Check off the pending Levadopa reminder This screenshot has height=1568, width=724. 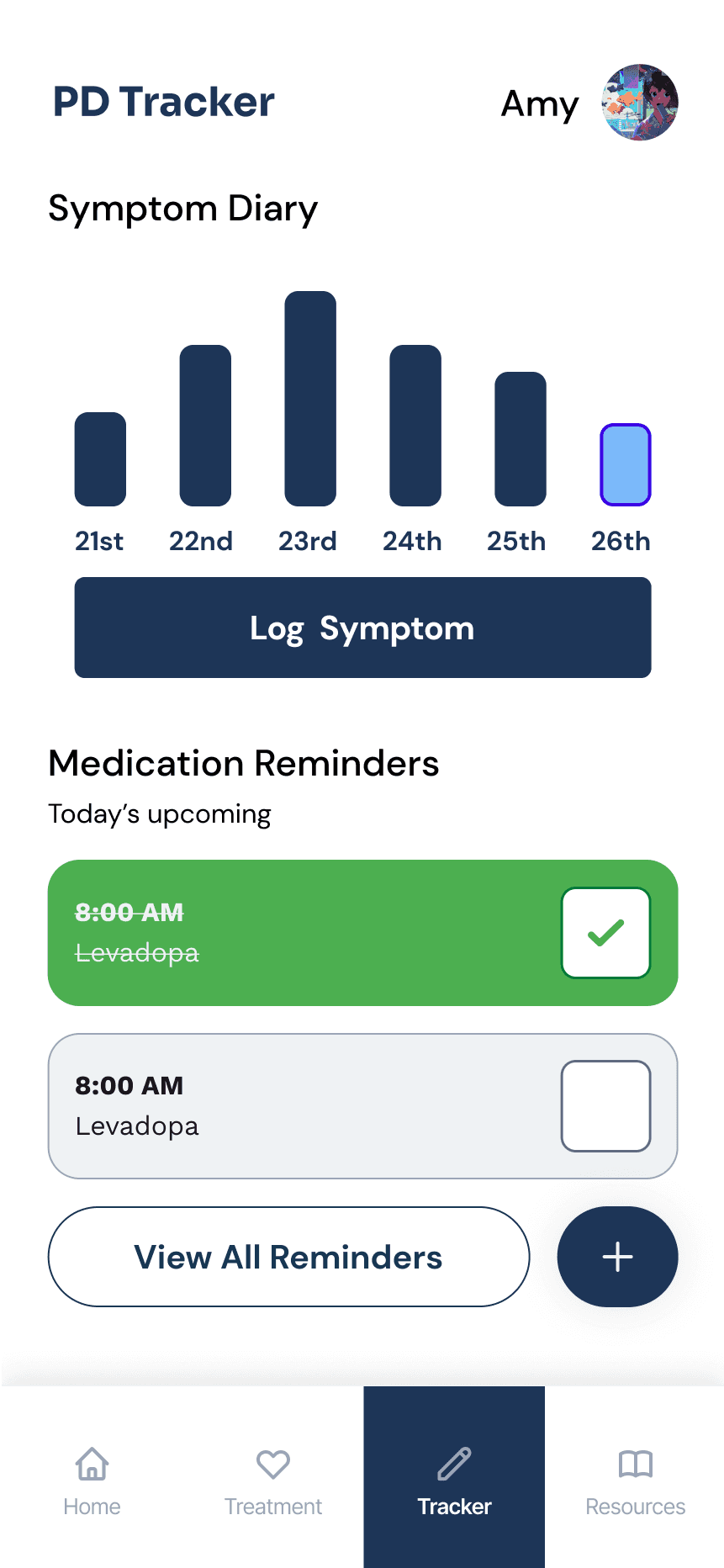pos(605,1106)
